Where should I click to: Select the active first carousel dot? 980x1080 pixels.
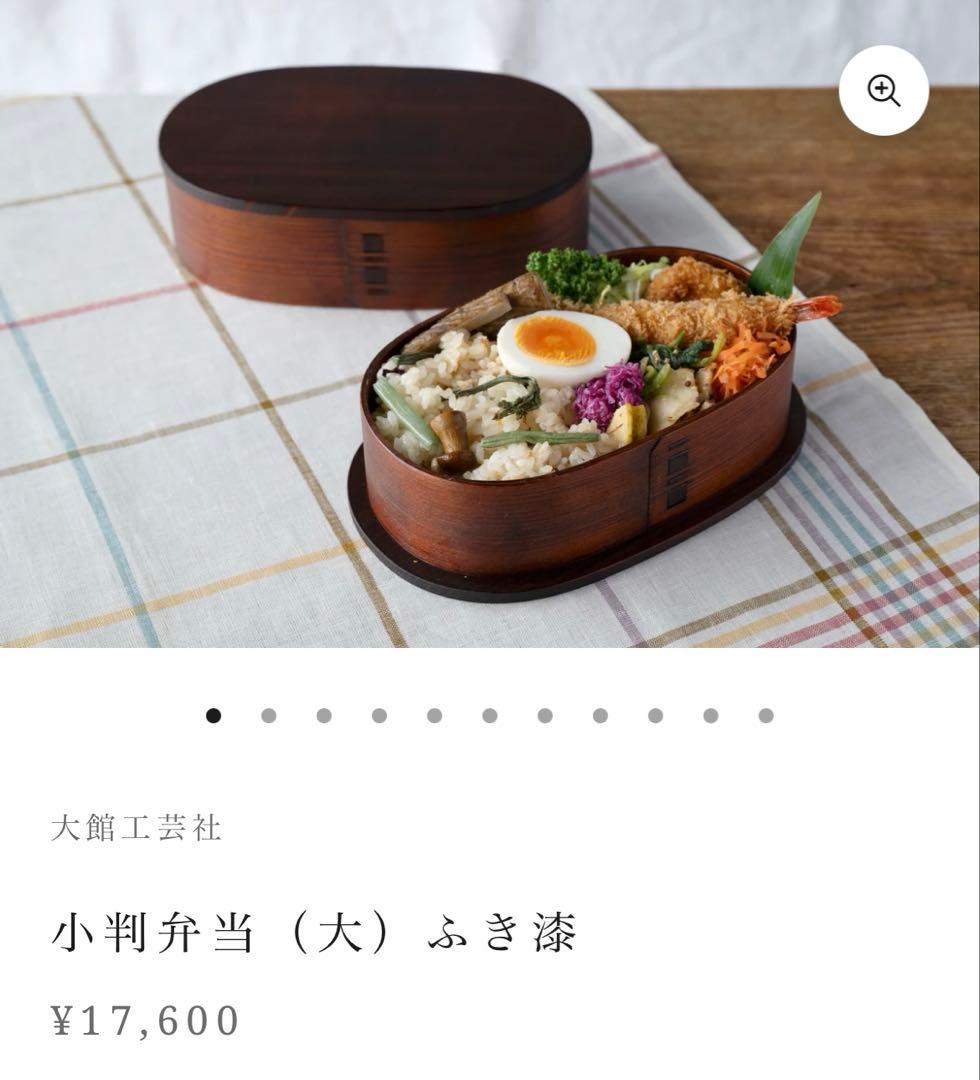tap(212, 715)
